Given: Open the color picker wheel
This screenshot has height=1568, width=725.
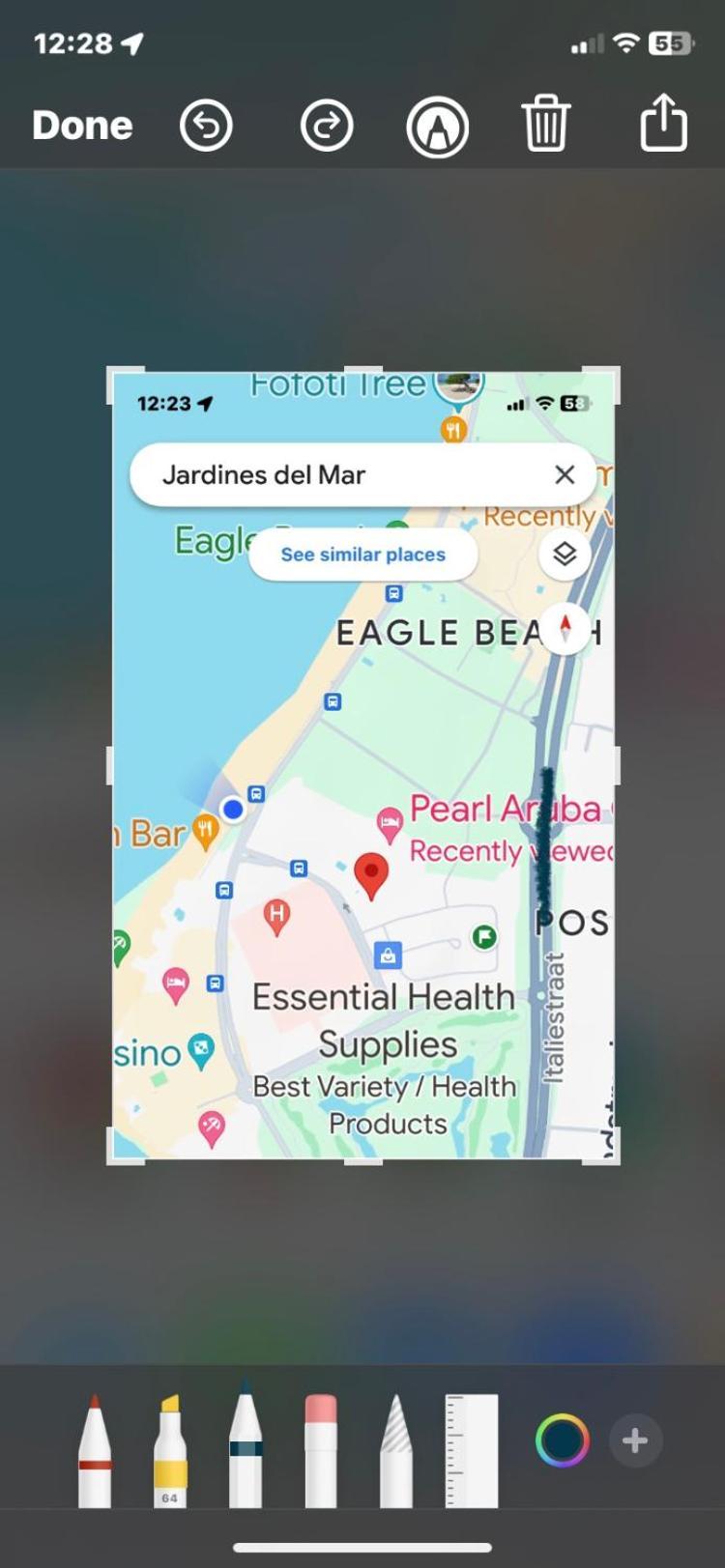Looking at the screenshot, I should [x=563, y=1440].
